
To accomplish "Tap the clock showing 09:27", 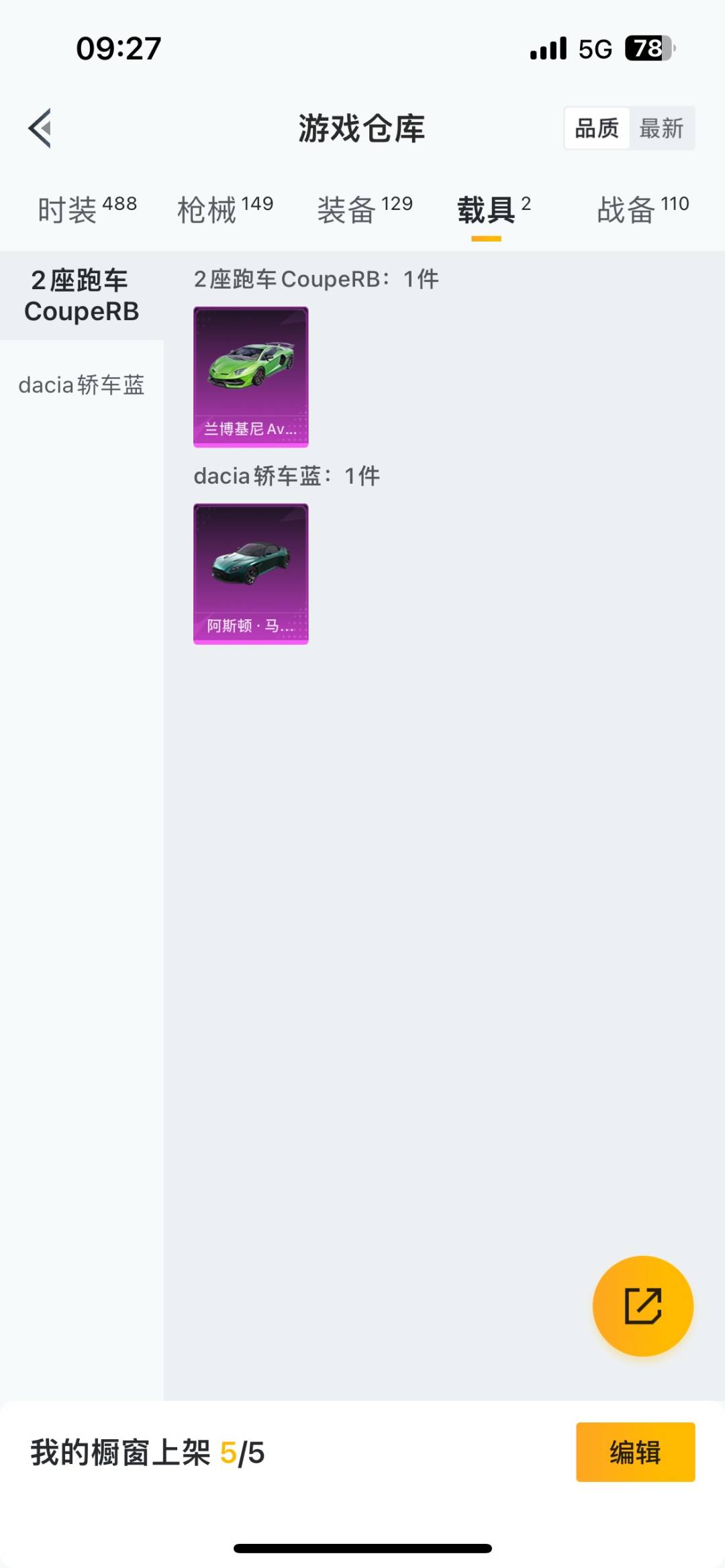I will [x=118, y=48].
